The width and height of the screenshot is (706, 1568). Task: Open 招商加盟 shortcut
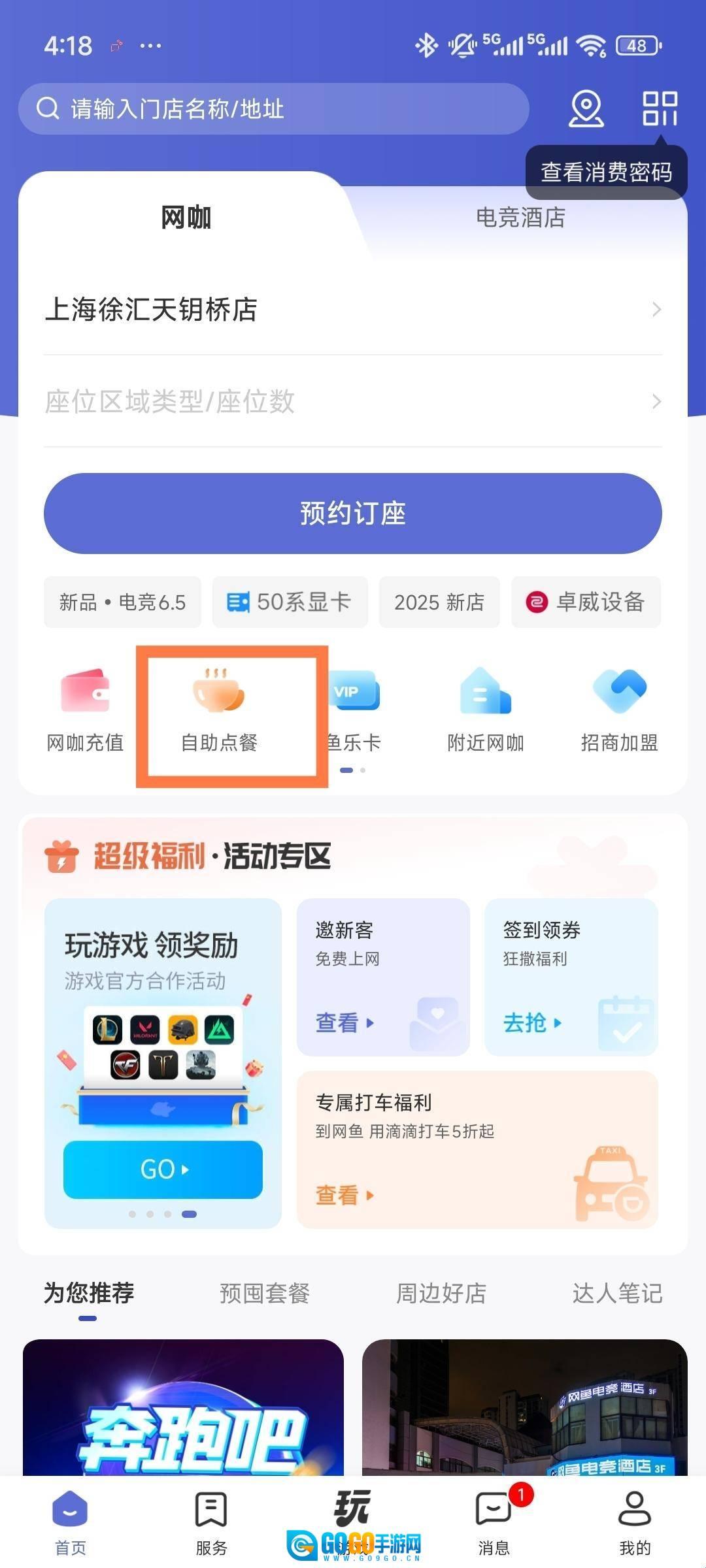coord(619,710)
